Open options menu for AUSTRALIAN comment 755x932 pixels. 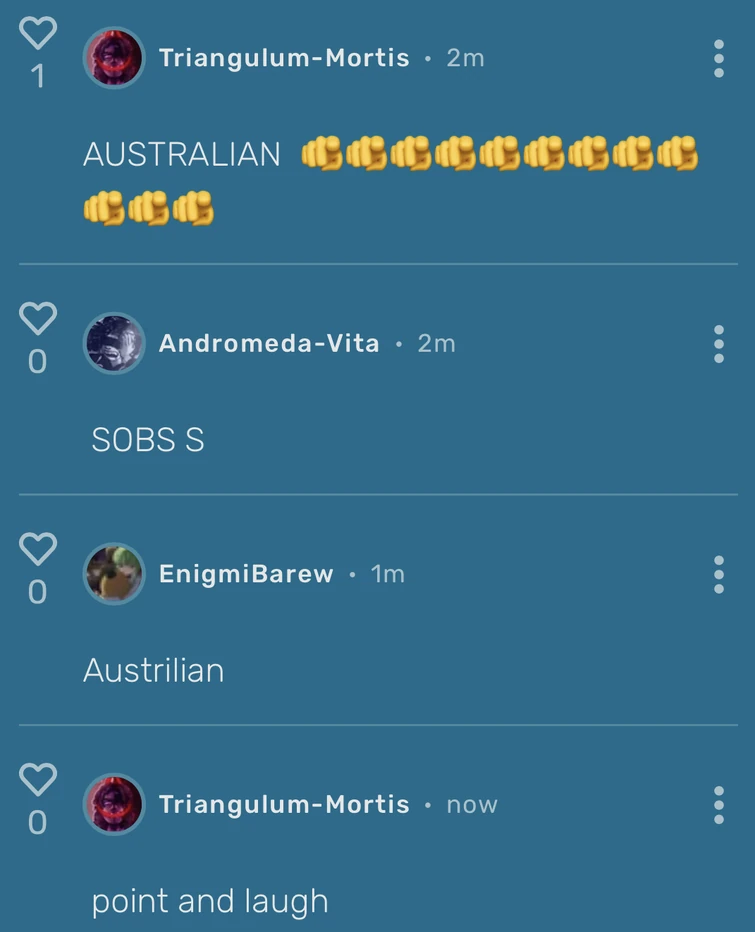coord(718,58)
